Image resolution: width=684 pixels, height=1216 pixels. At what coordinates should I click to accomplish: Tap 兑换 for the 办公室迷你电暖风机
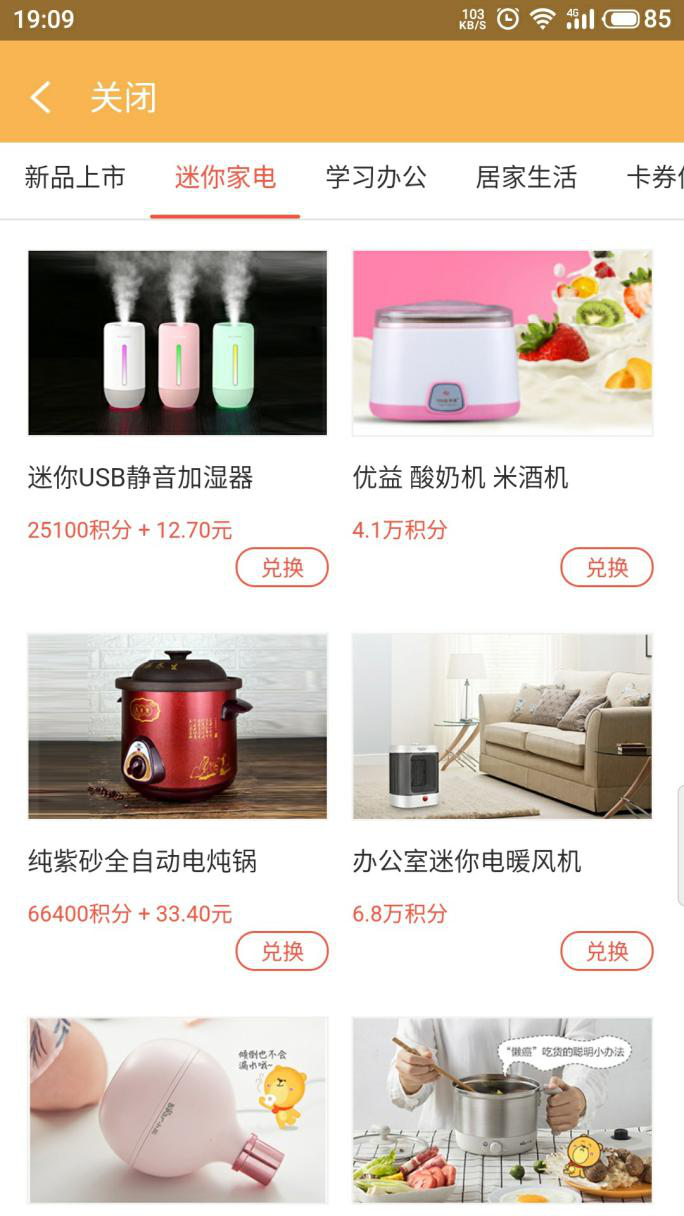click(x=606, y=951)
